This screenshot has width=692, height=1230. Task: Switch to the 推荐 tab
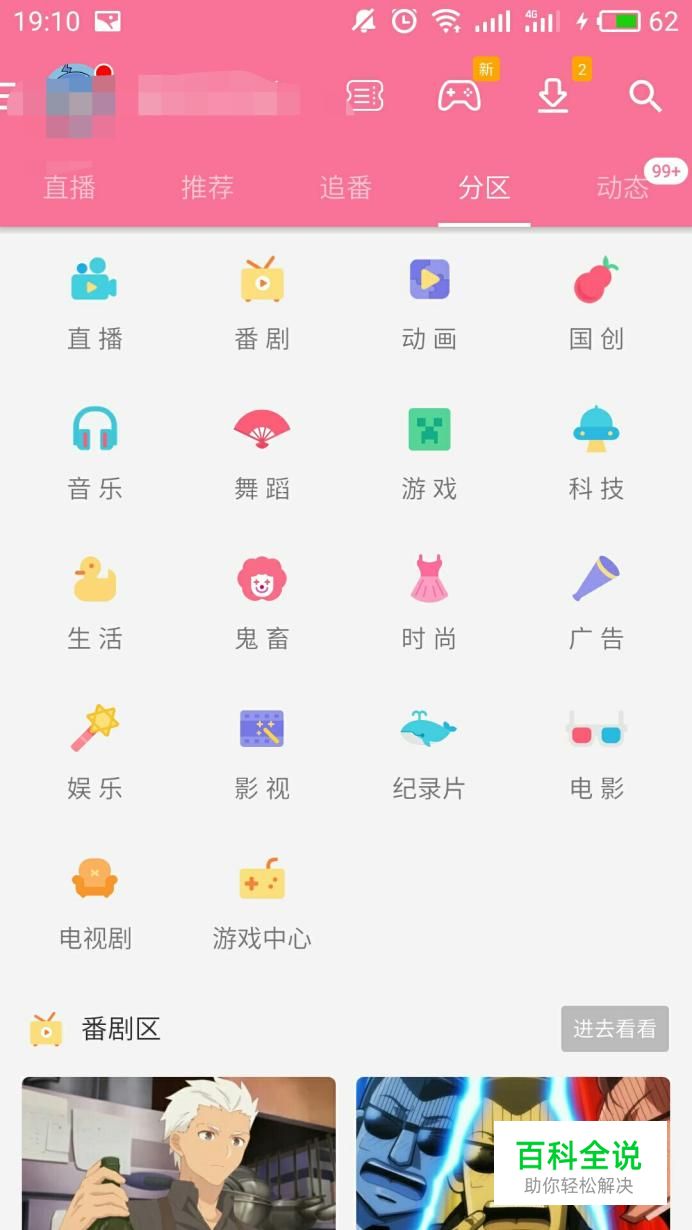point(207,187)
